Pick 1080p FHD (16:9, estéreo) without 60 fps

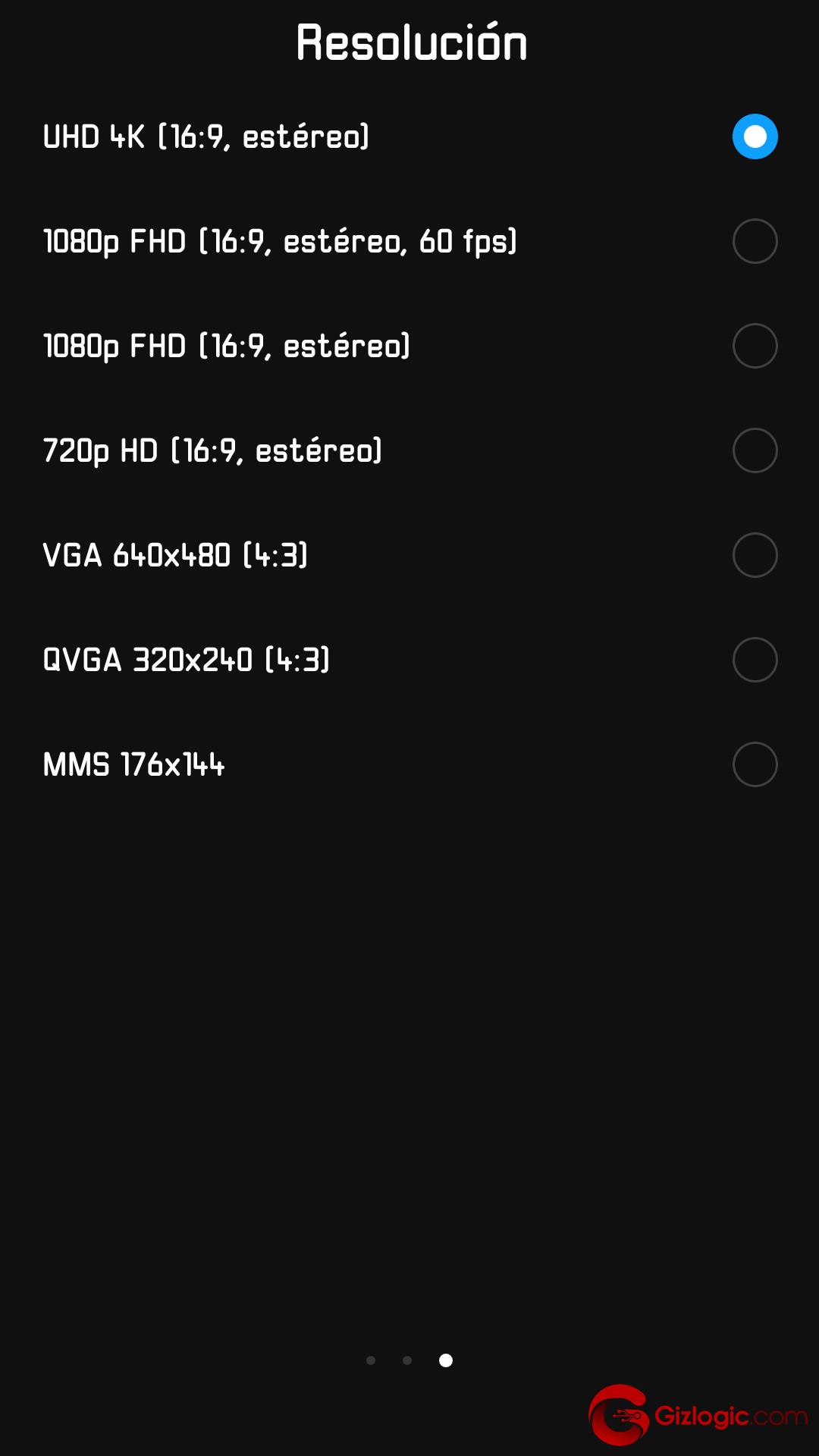[x=409, y=346]
